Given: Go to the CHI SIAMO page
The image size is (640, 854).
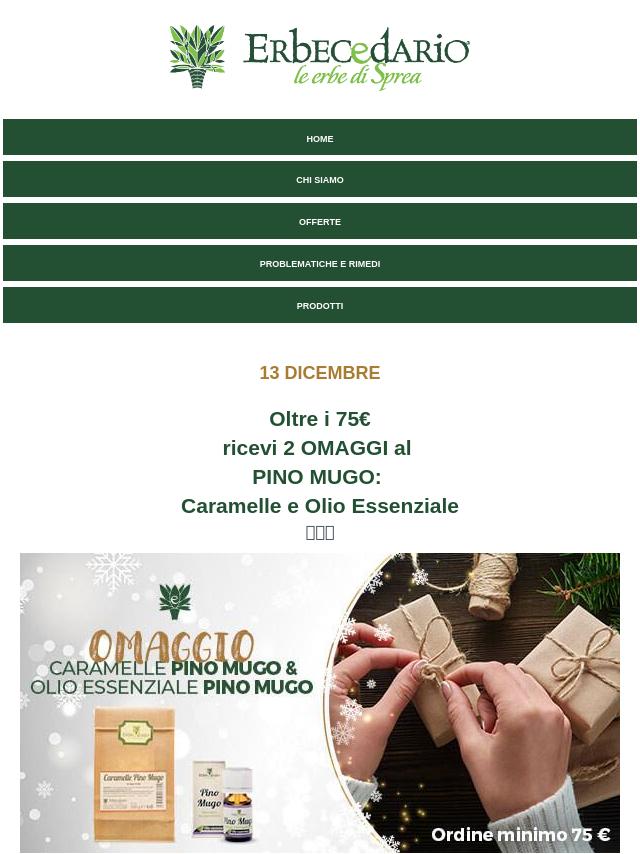Looking at the screenshot, I should 320,180.
